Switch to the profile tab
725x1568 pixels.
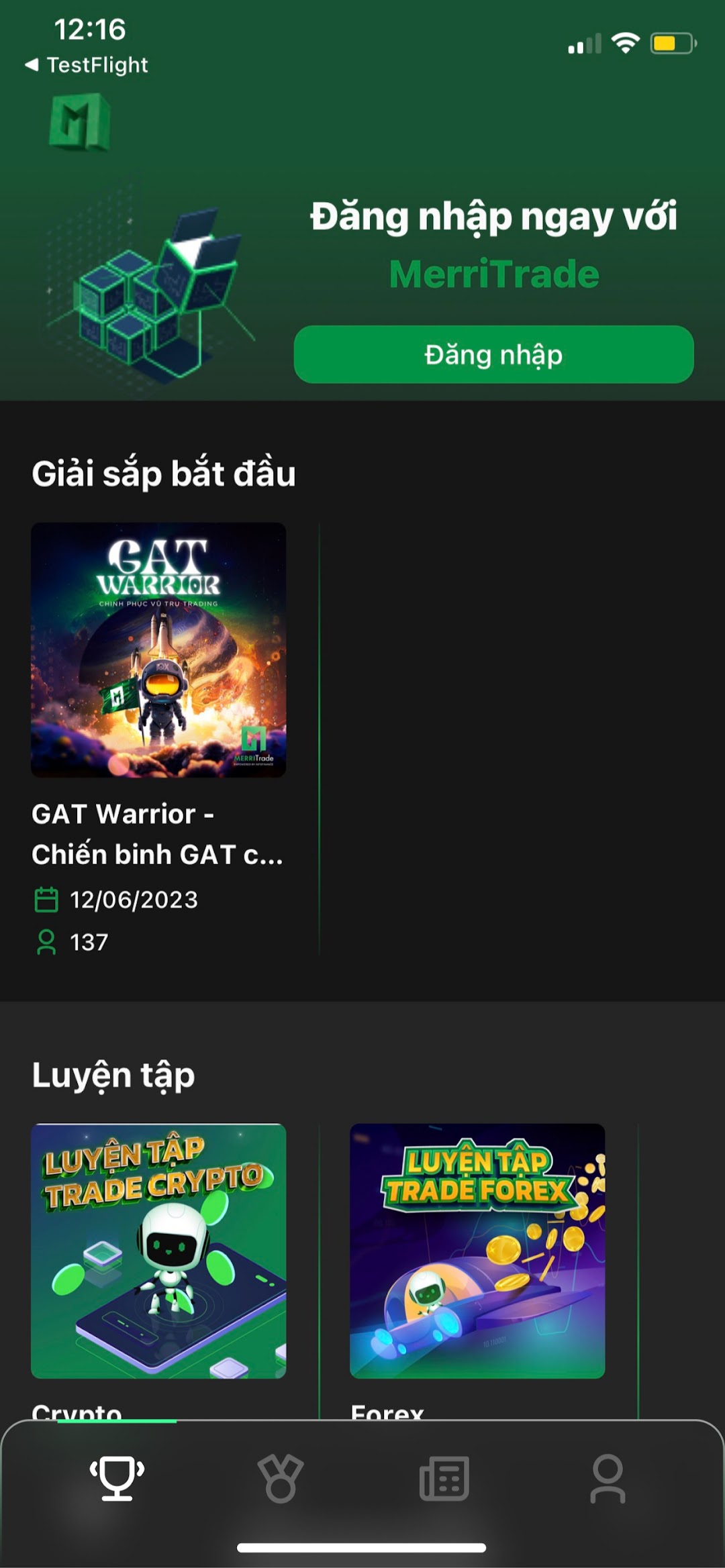point(608,1478)
